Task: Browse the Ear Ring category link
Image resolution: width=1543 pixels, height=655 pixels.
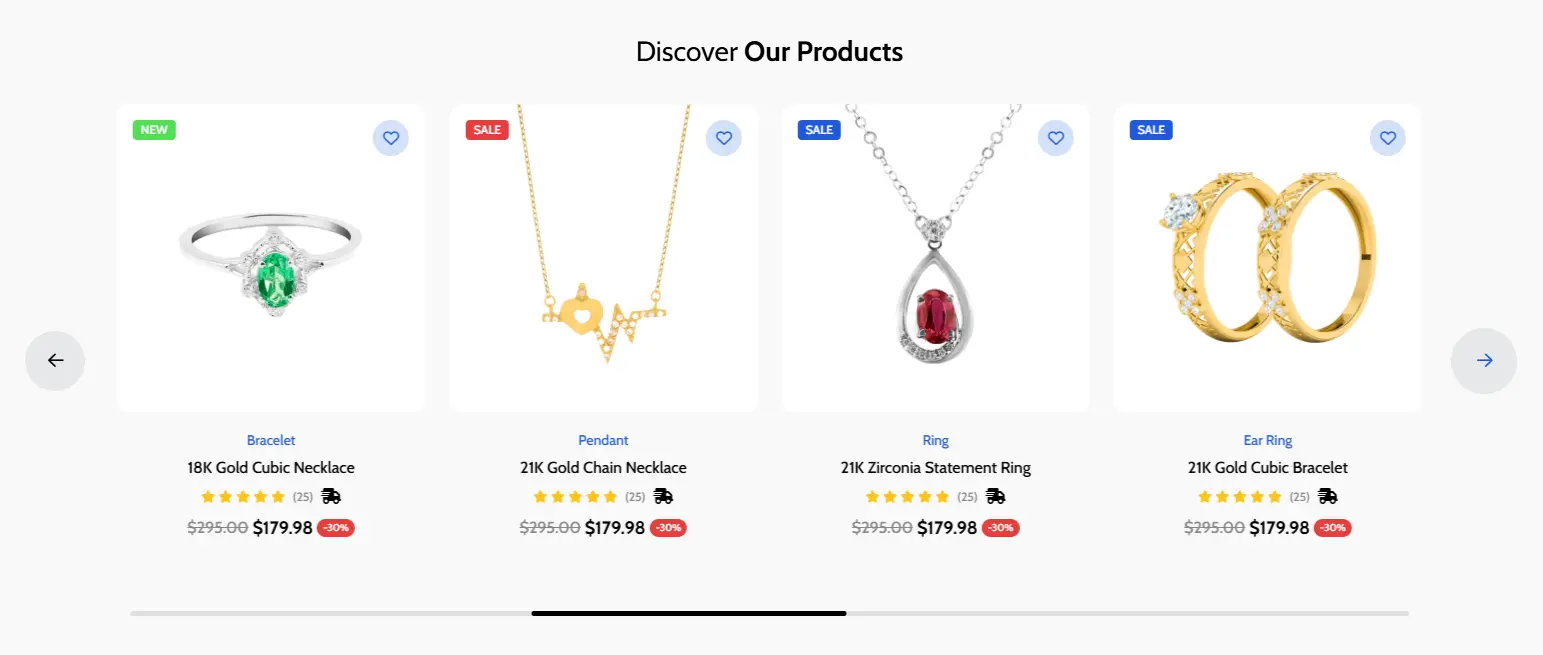Action: click(1267, 440)
